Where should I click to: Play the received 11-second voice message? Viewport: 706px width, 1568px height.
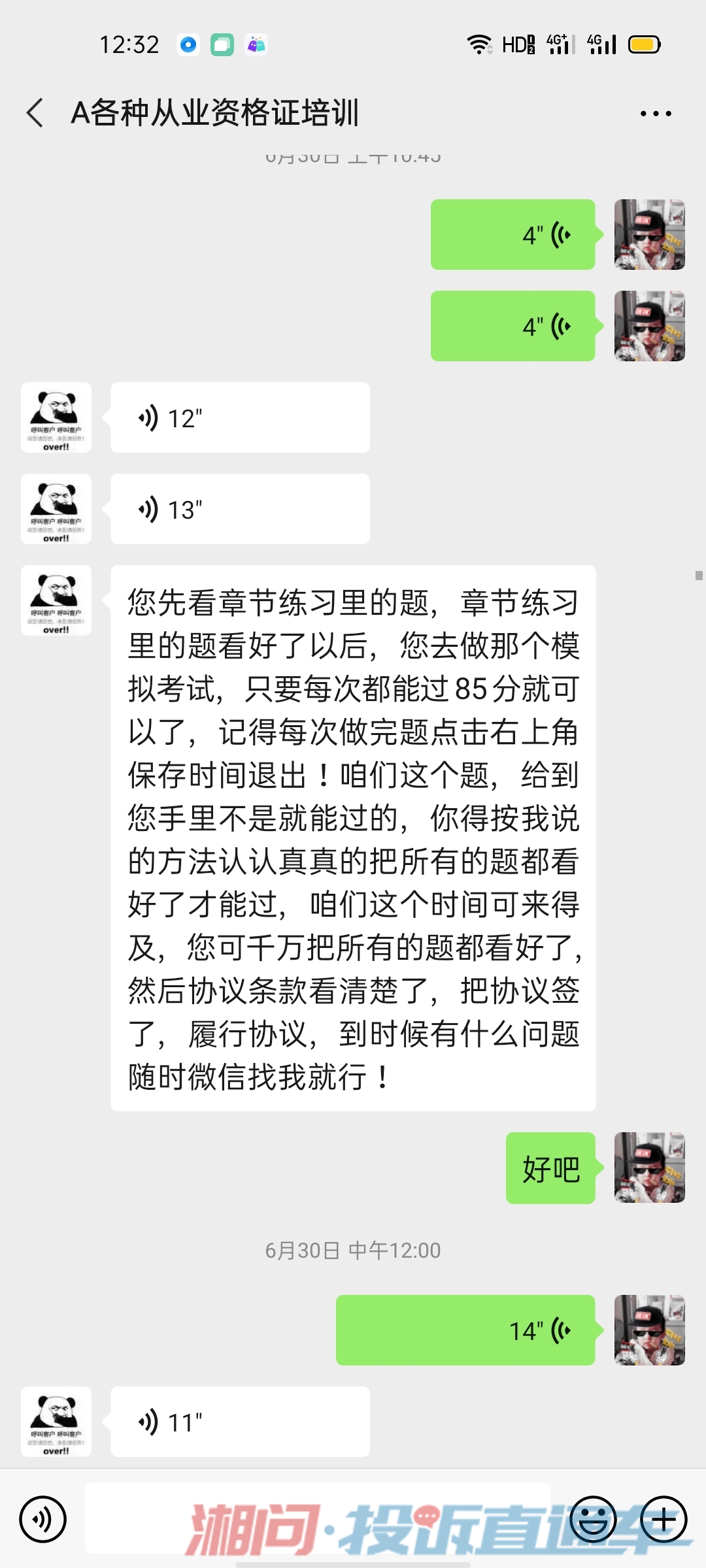tap(239, 1422)
